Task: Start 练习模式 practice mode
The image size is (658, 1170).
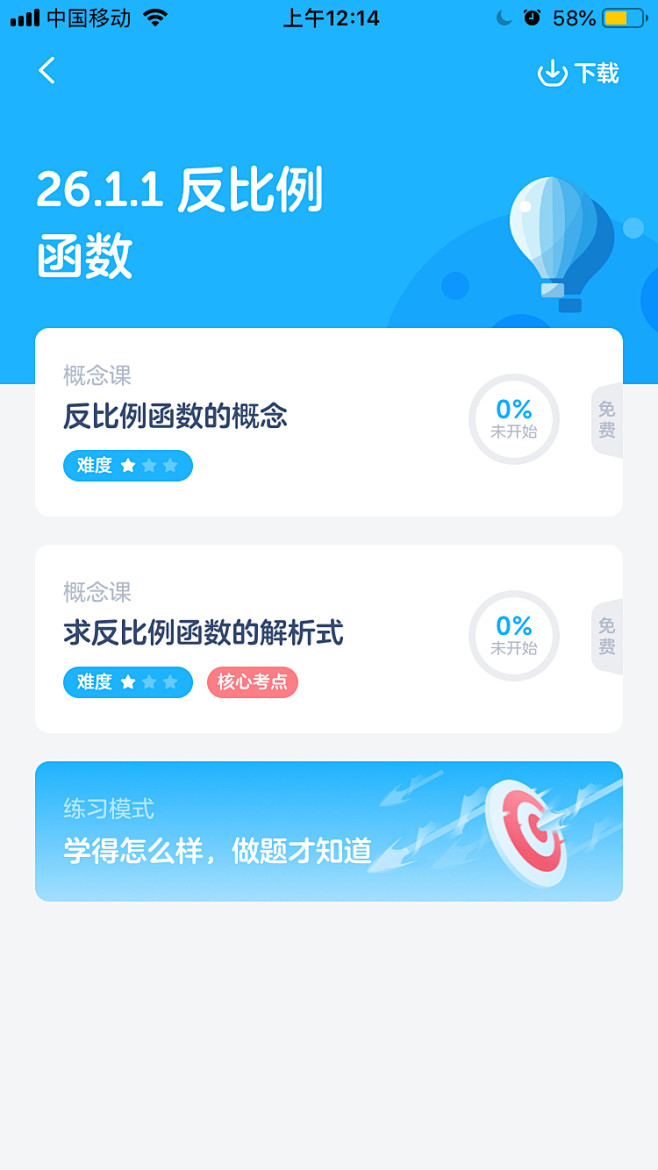Action: pos(328,831)
